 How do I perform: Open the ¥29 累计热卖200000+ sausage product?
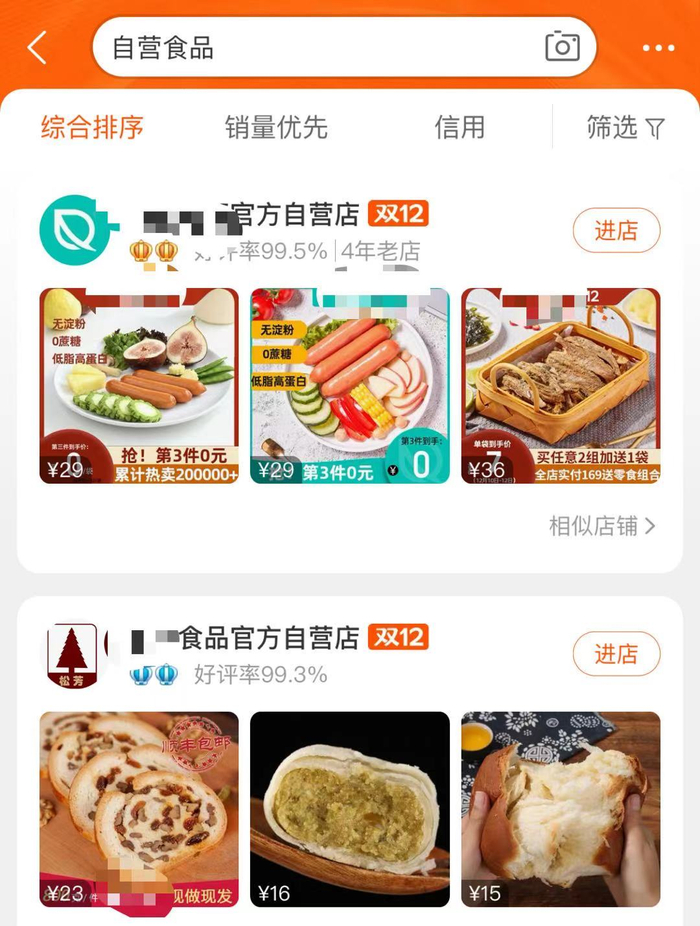pos(139,385)
